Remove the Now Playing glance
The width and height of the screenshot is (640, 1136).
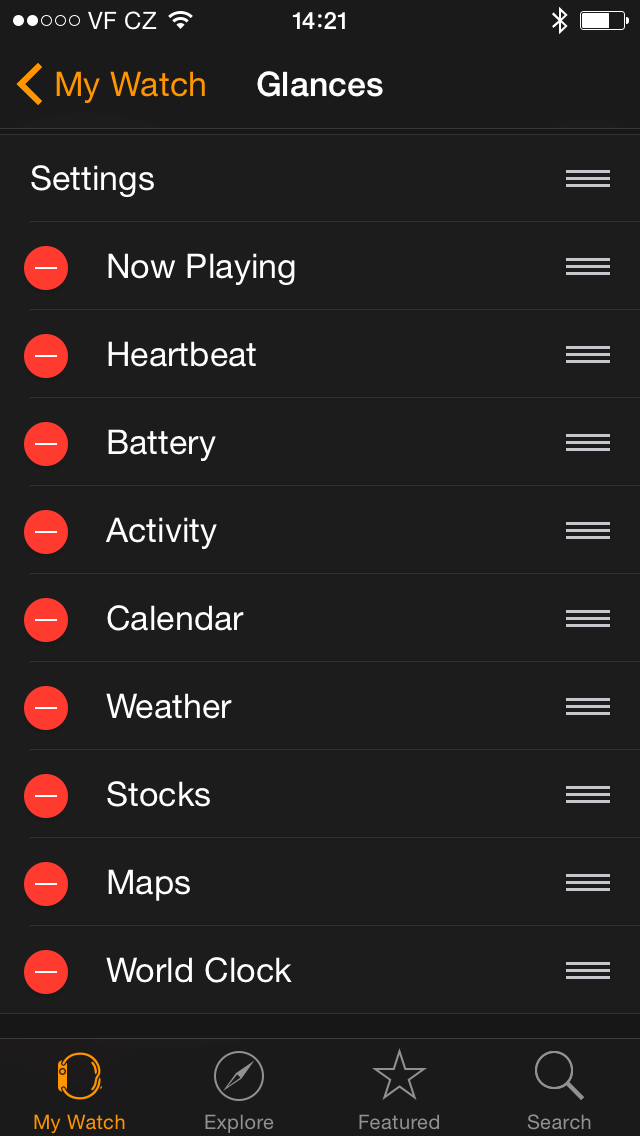point(46,267)
